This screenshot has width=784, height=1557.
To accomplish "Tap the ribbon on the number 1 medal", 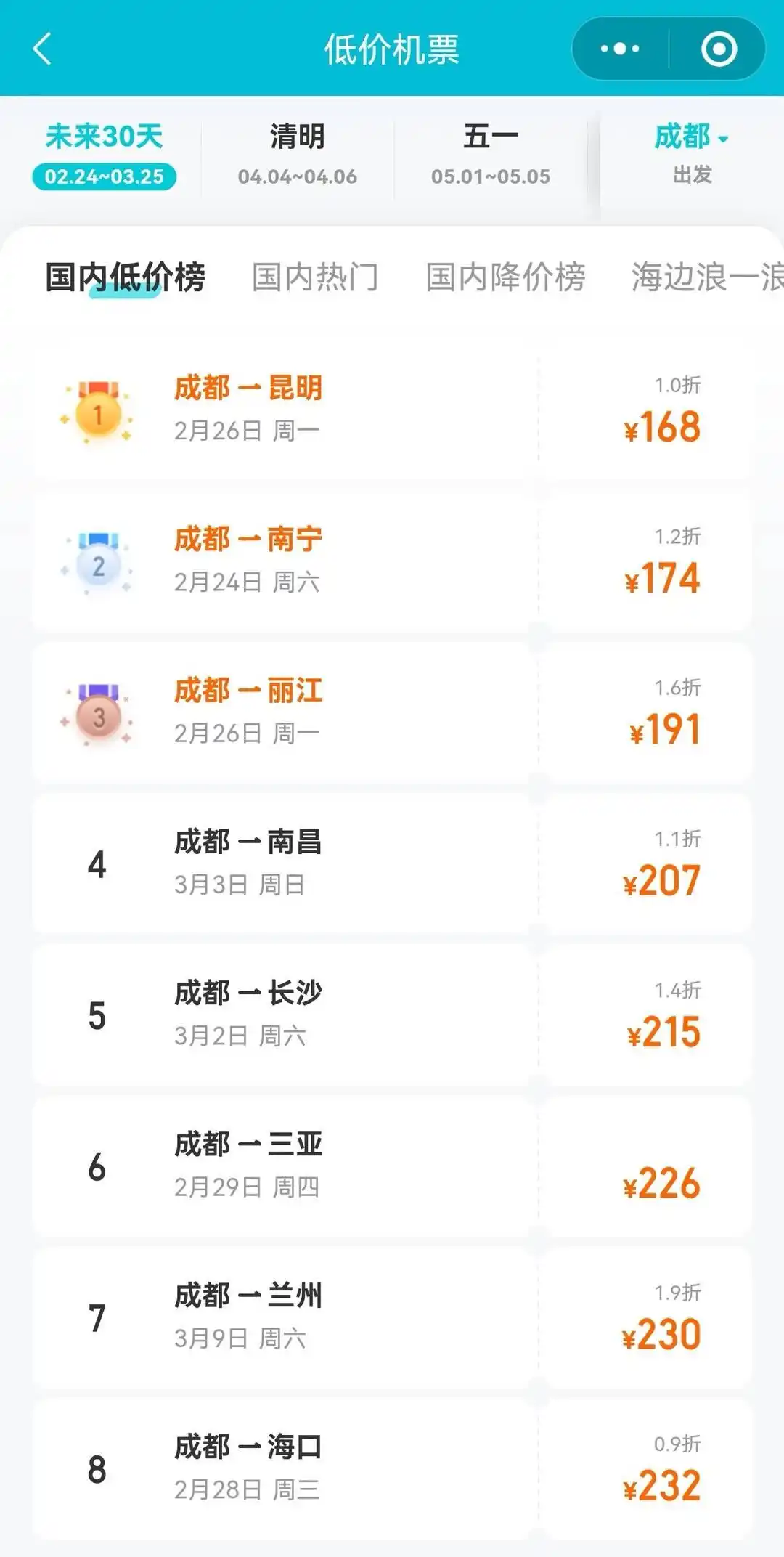I will tap(99, 389).
